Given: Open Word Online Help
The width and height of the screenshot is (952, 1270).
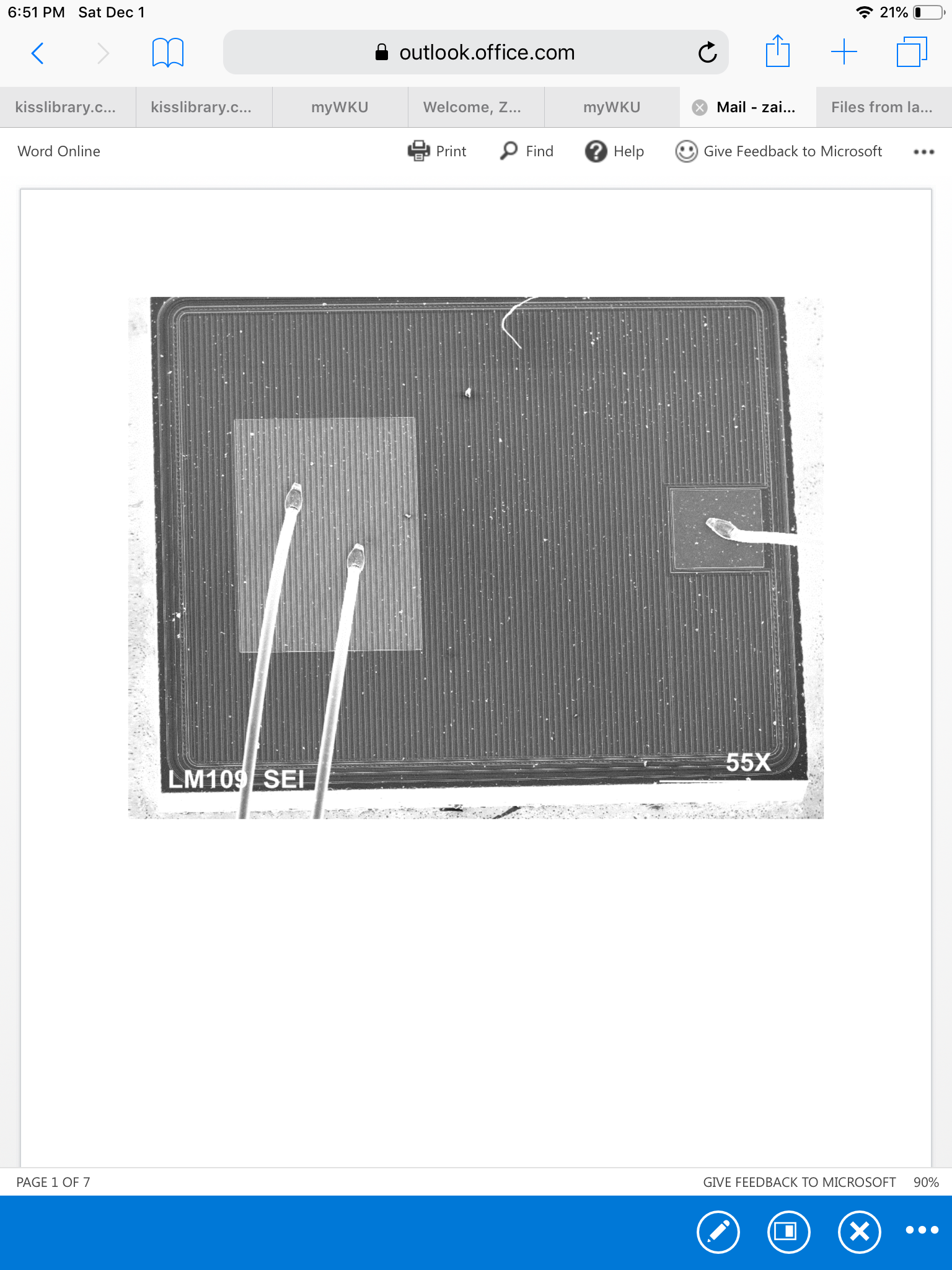Looking at the screenshot, I should pos(614,151).
